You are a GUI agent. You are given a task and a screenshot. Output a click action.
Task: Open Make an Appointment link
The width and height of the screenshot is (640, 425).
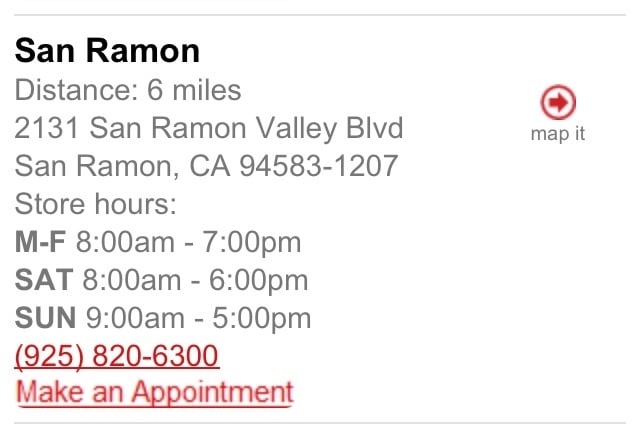(155, 391)
